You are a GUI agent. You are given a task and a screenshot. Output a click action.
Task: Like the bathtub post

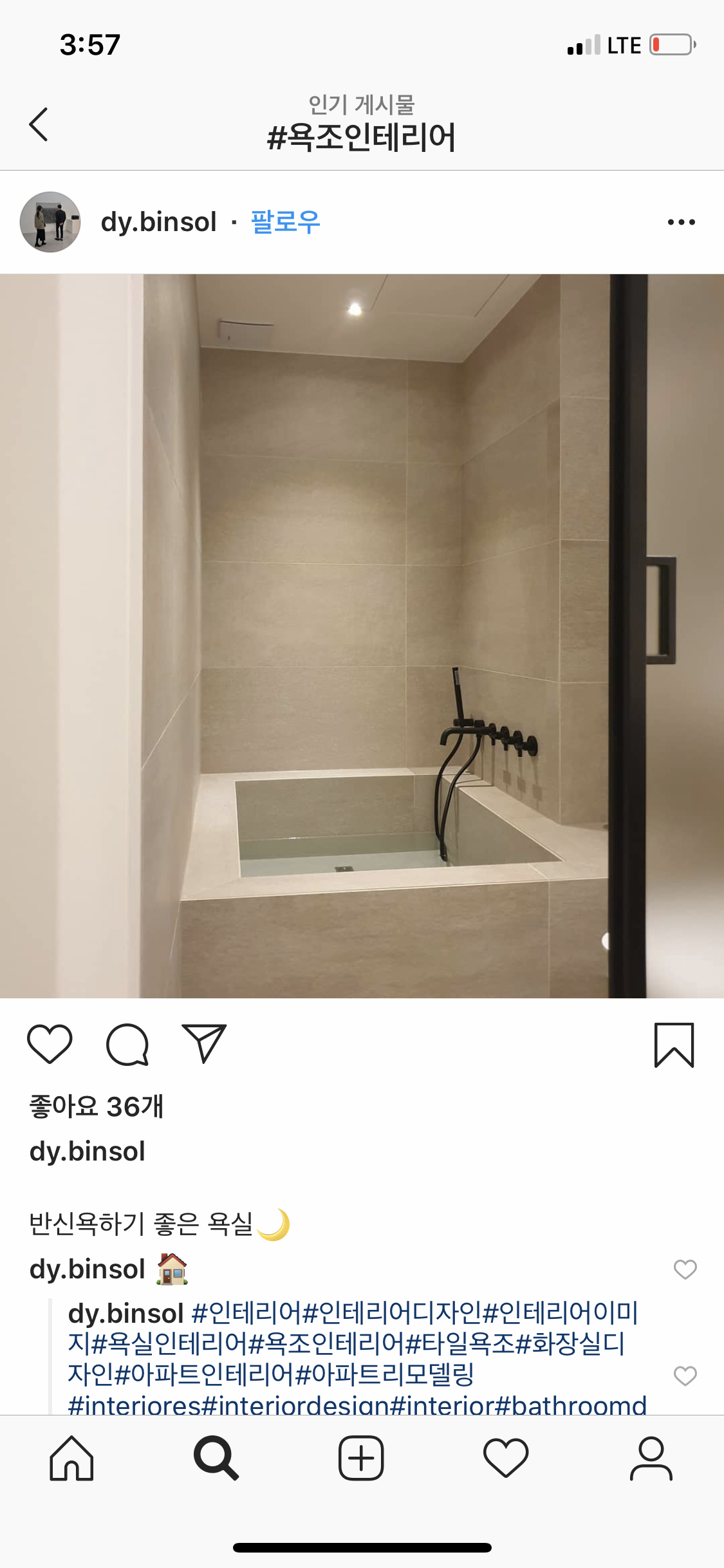point(50,1044)
